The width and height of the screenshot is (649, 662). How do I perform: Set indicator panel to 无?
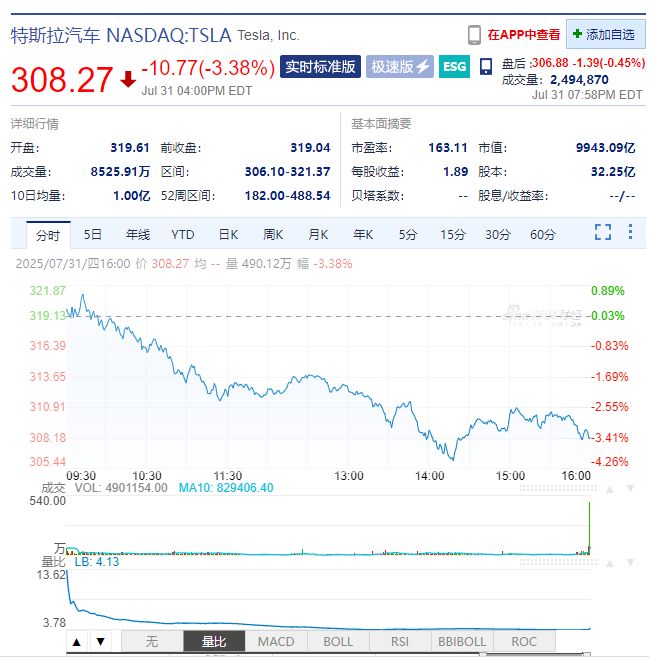pos(152,642)
